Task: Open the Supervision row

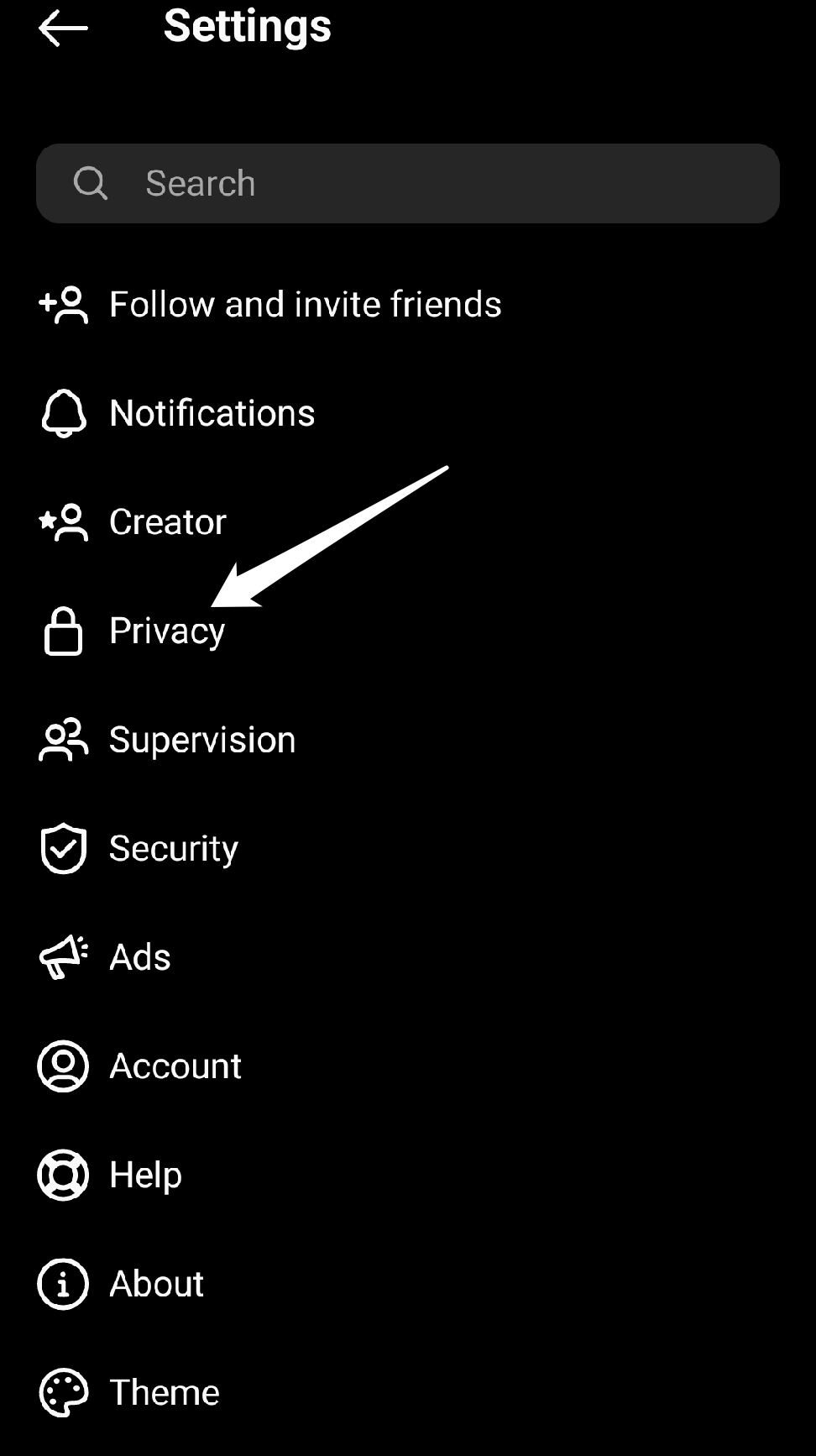Action: (x=201, y=740)
